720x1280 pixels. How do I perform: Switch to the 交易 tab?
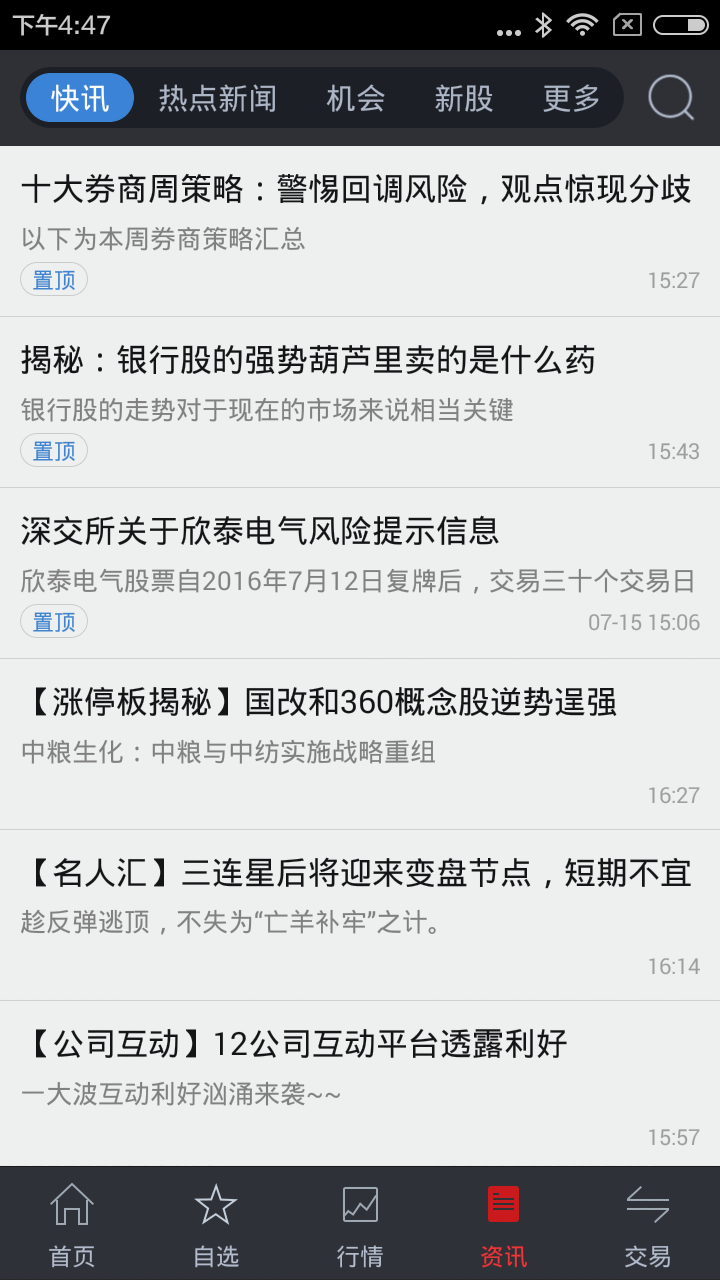coord(647,1224)
